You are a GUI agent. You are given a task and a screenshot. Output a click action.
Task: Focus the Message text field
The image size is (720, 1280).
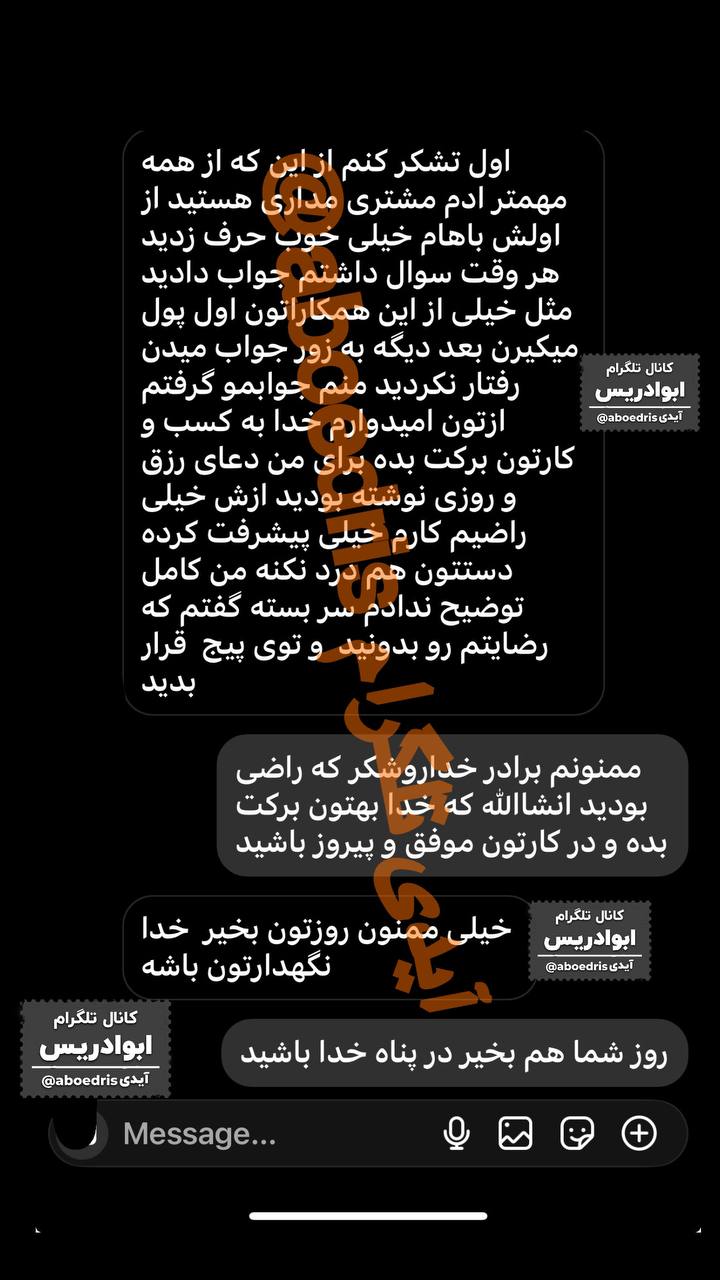(x=260, y=1133)
